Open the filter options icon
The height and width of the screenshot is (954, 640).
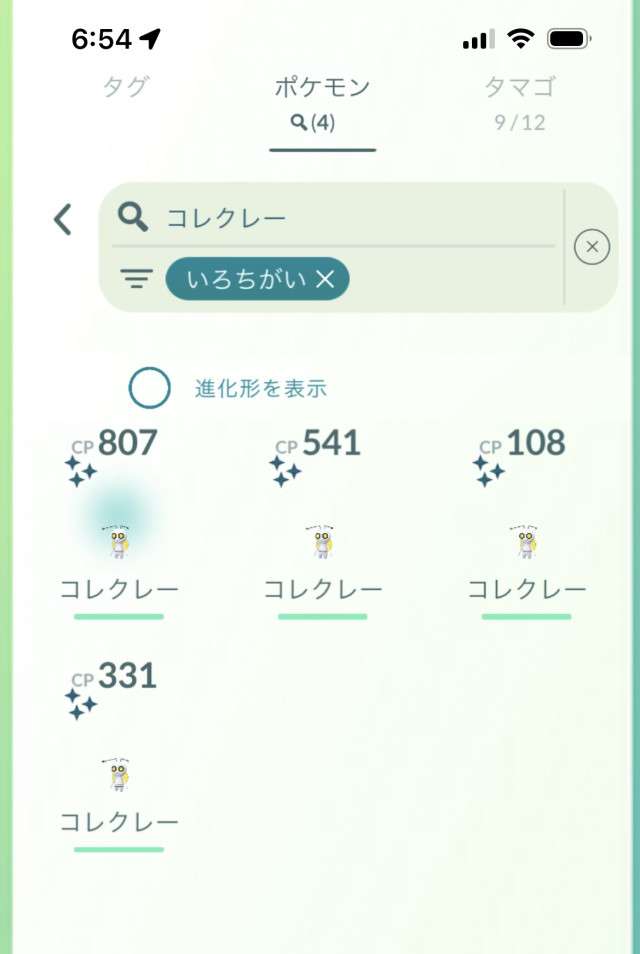(x=136, y=279)
